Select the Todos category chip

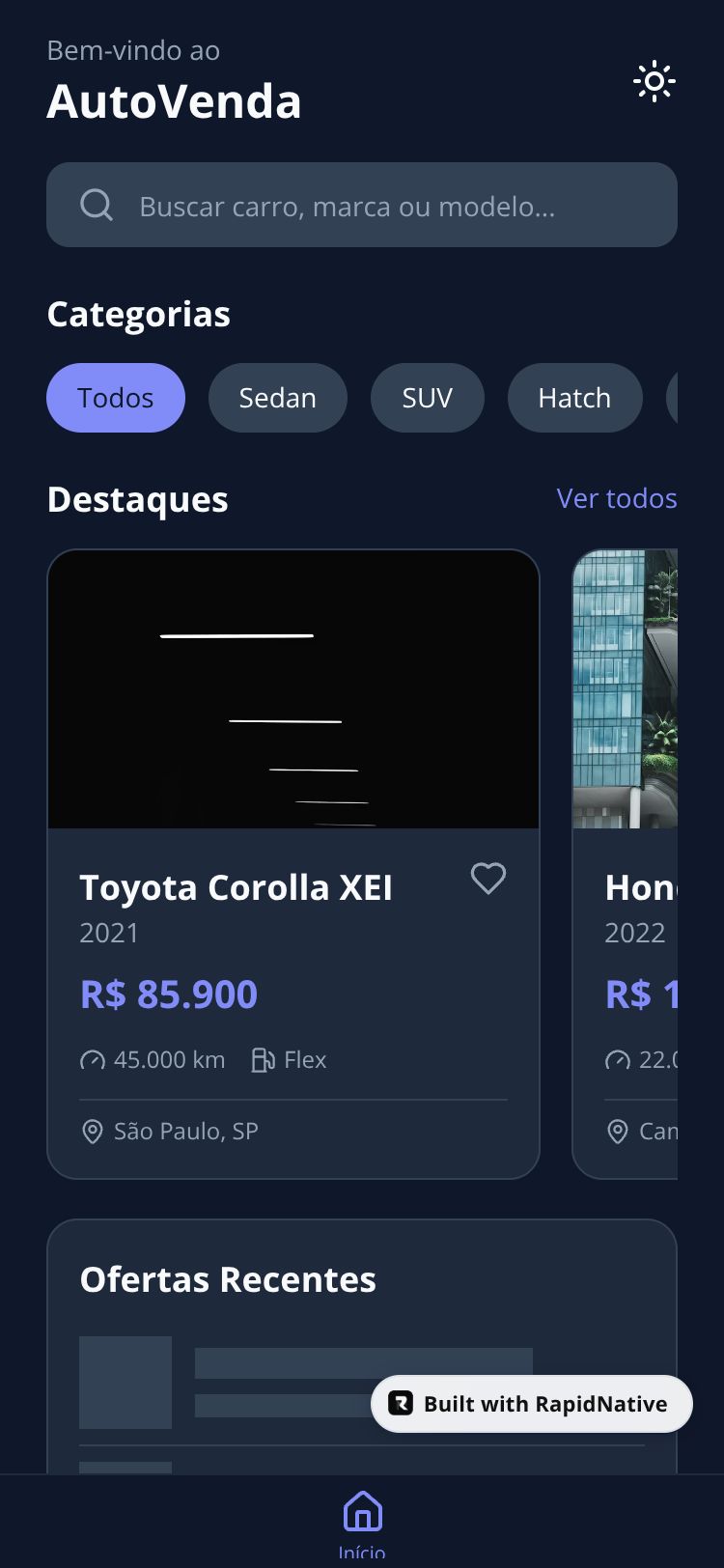116,398
